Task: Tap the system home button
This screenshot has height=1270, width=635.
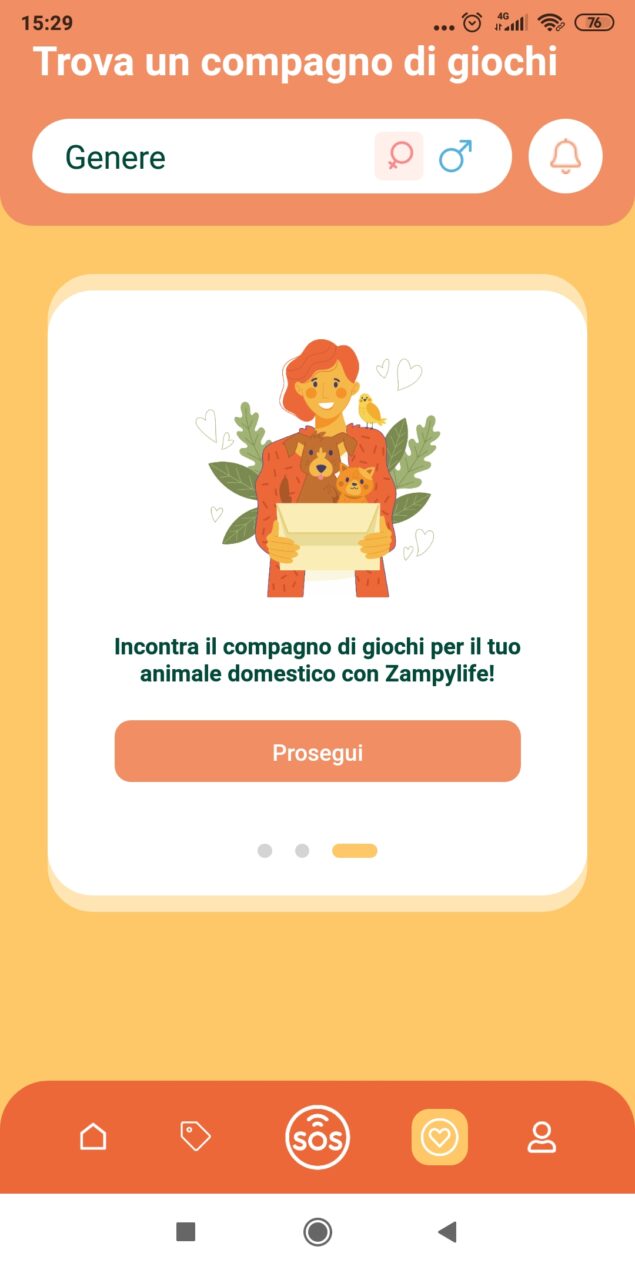Action: click(318, 1232)
